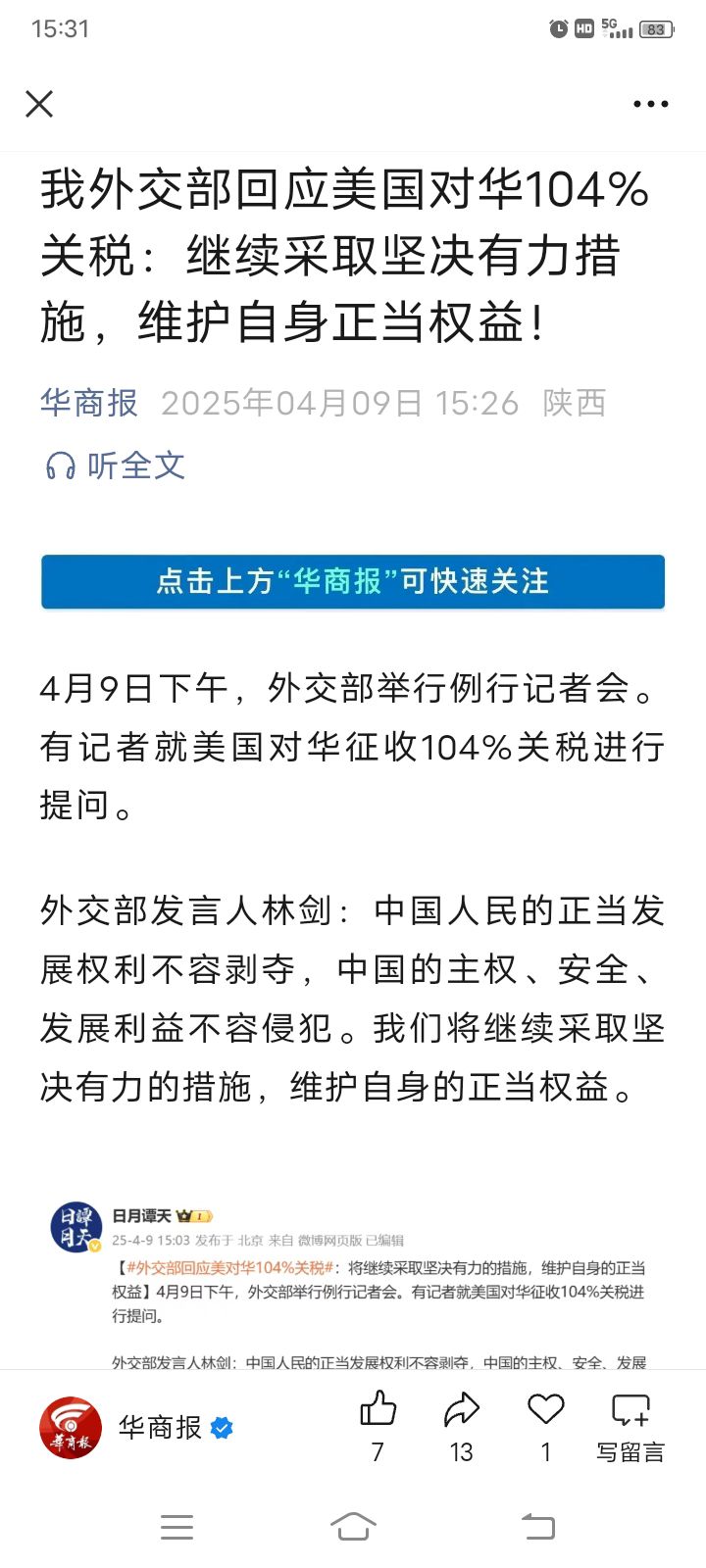Write a comment via 写留言
Viewport: 706px width, 1568px height.
tap(630, 1426)
